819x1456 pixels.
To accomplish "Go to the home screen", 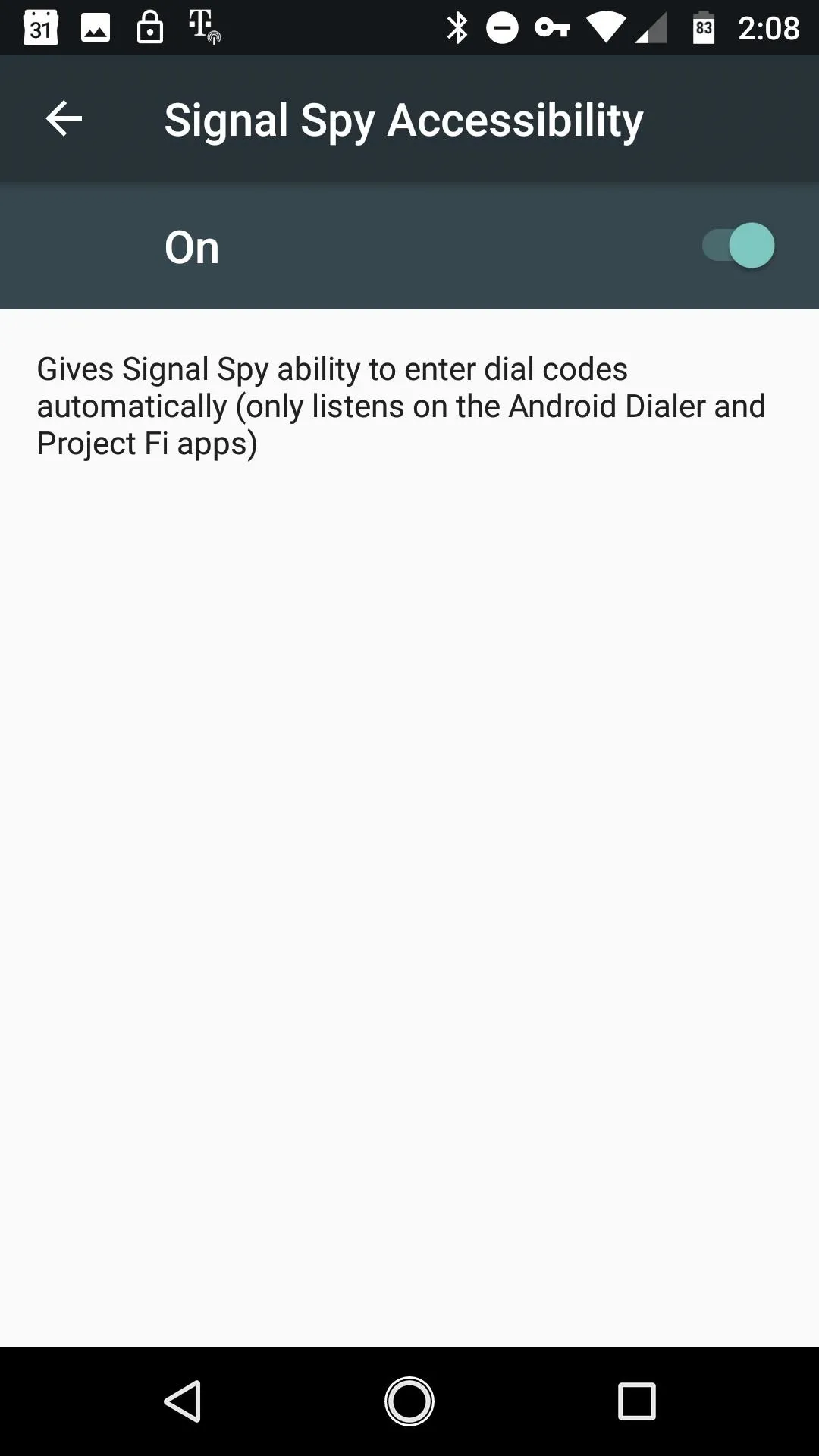I will click(409, 1401).
